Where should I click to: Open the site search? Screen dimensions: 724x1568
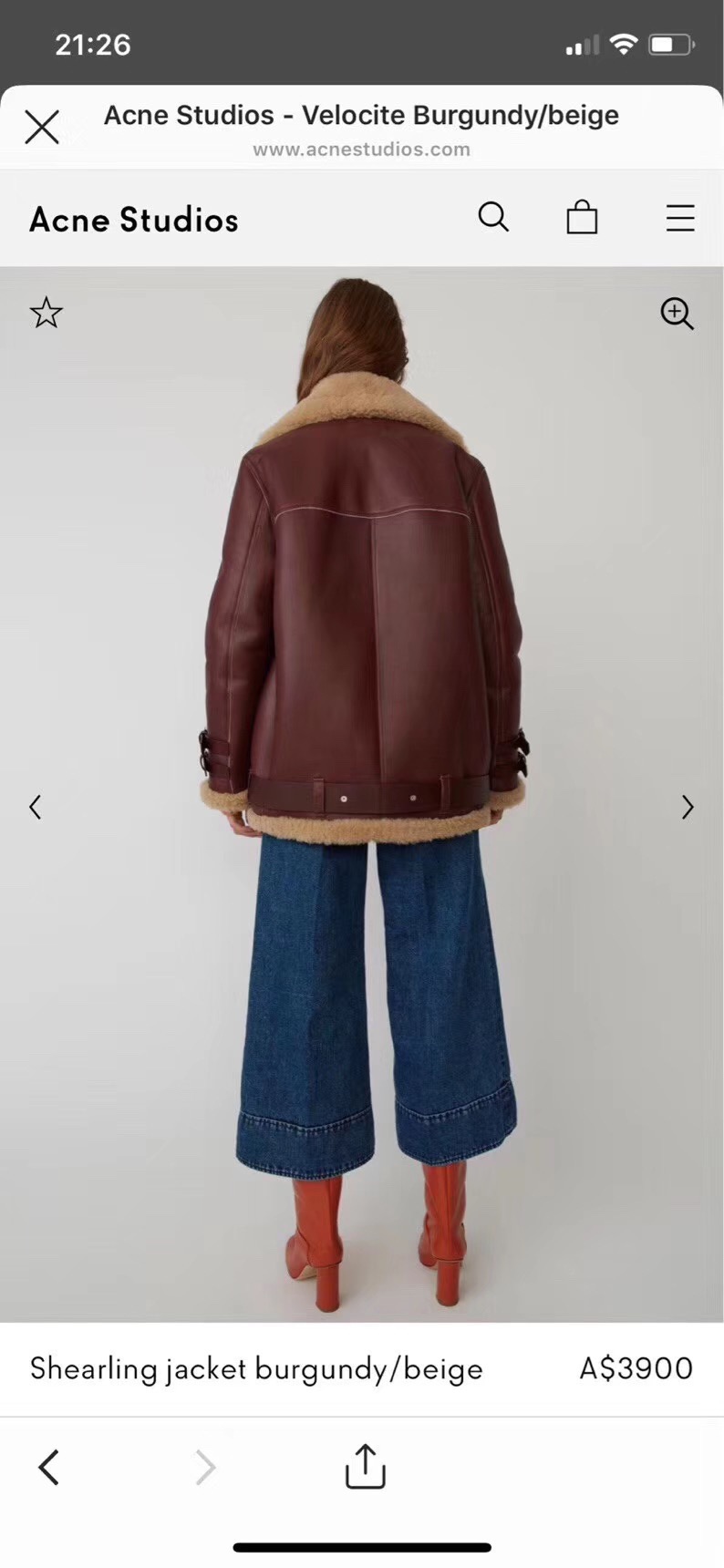pos(493,218)
